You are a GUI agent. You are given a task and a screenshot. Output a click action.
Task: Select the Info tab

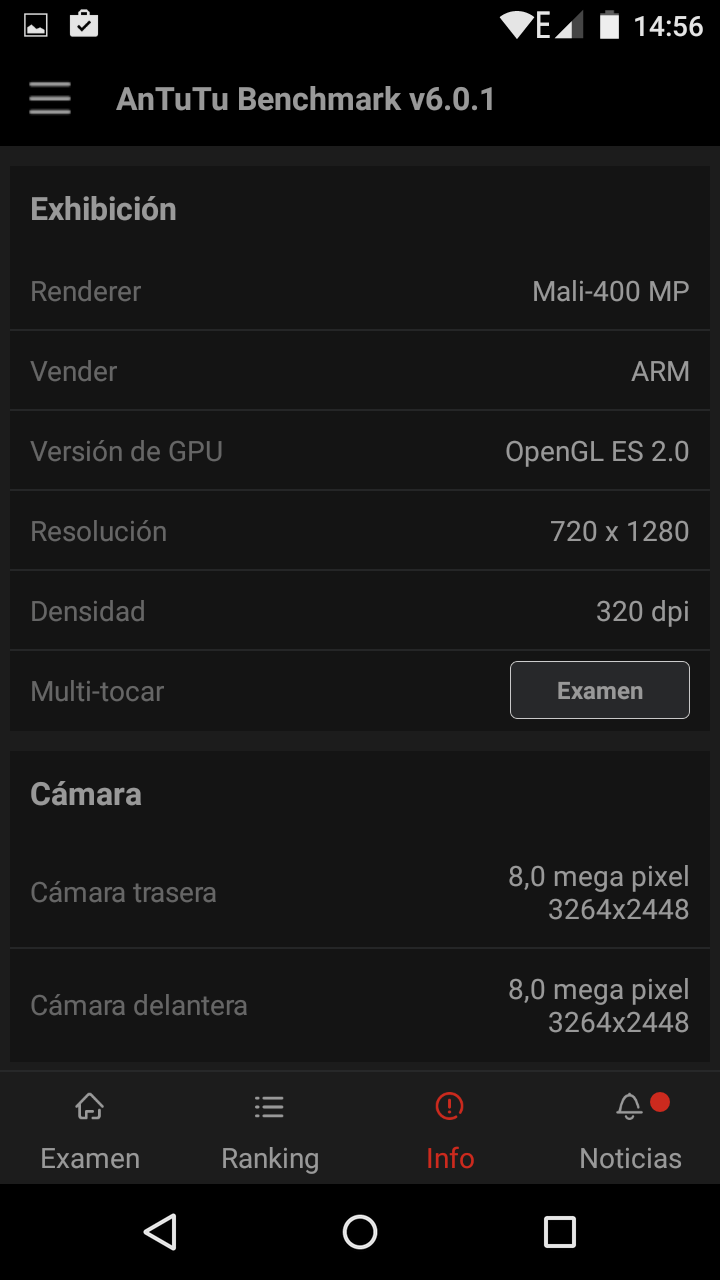[450, 1131]
